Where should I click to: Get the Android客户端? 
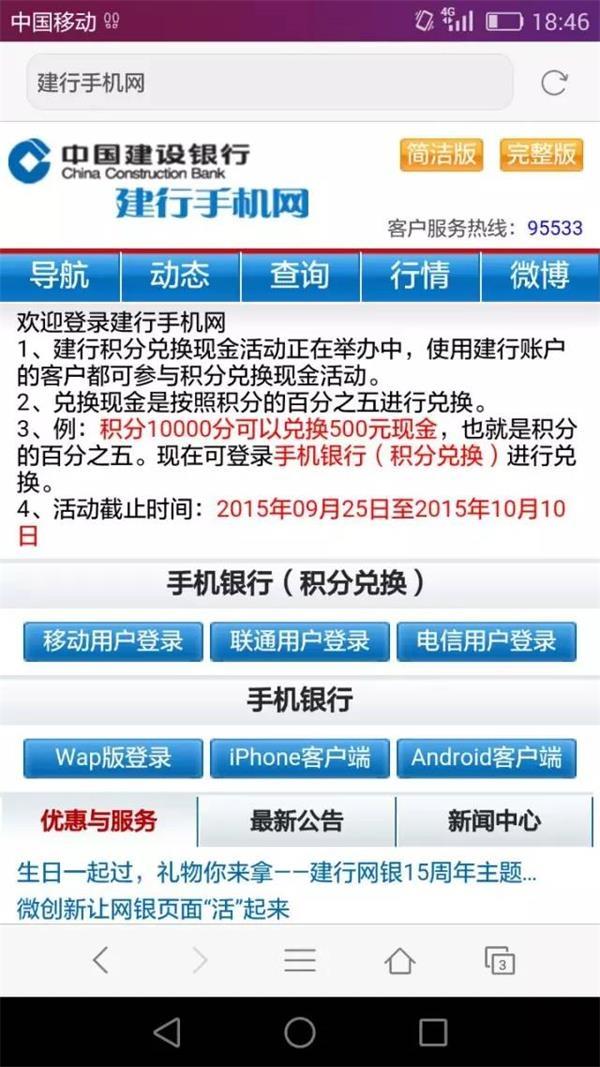[486, 758]
